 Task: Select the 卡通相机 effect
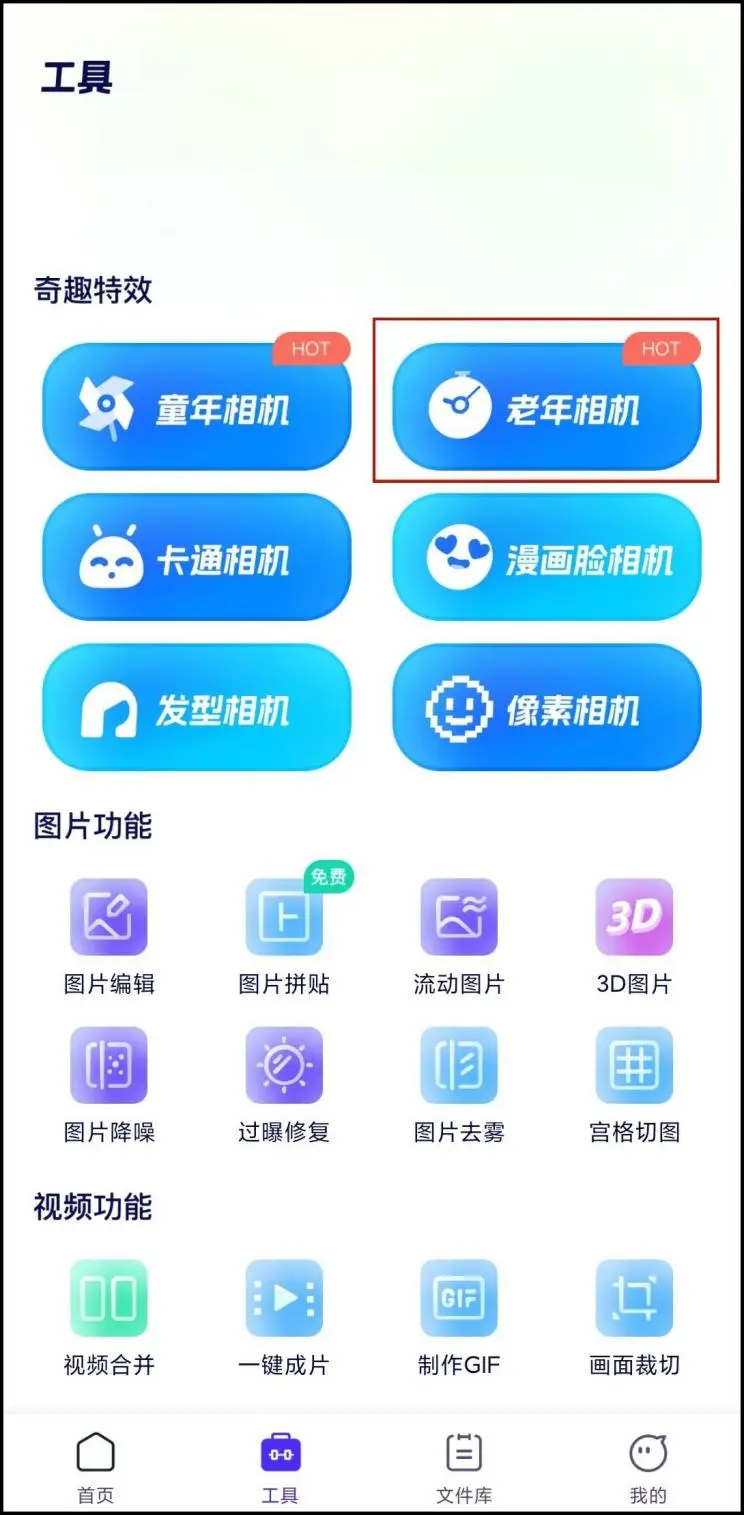tap(196, 557)
